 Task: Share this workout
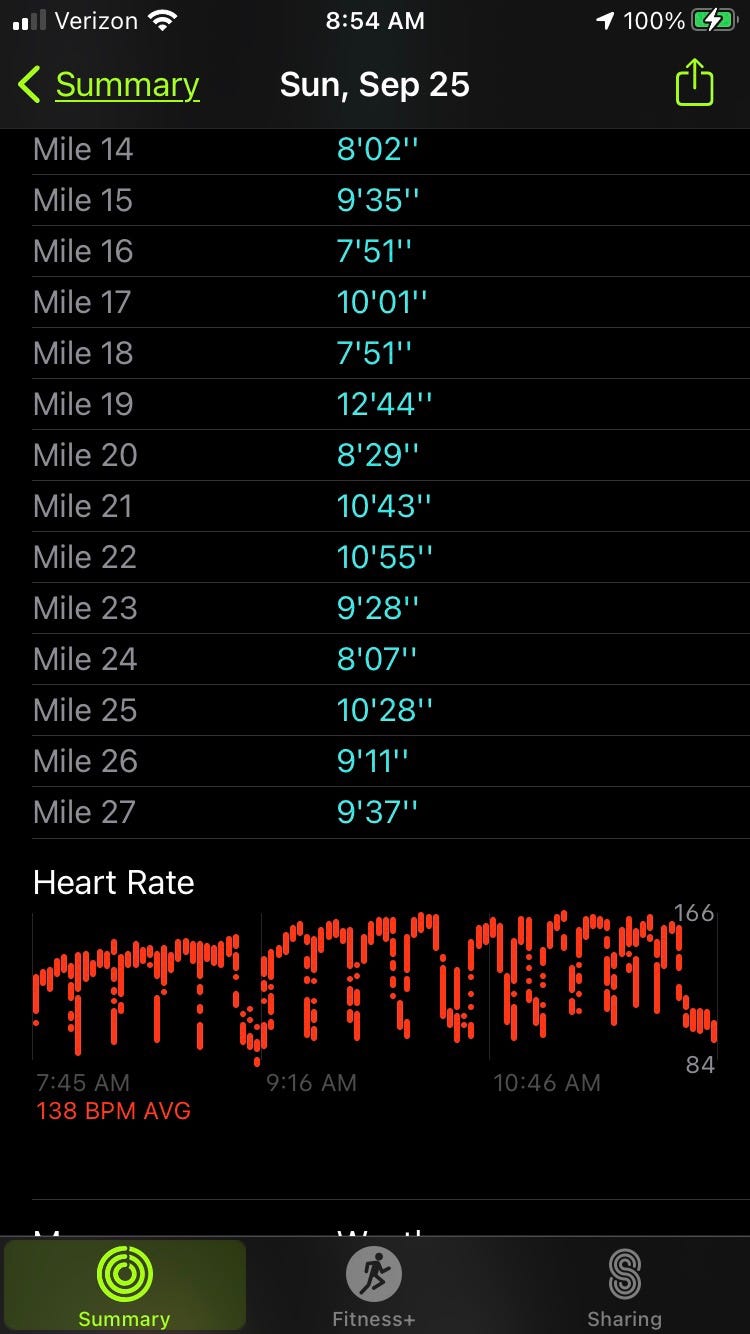[x=694, y=82]
